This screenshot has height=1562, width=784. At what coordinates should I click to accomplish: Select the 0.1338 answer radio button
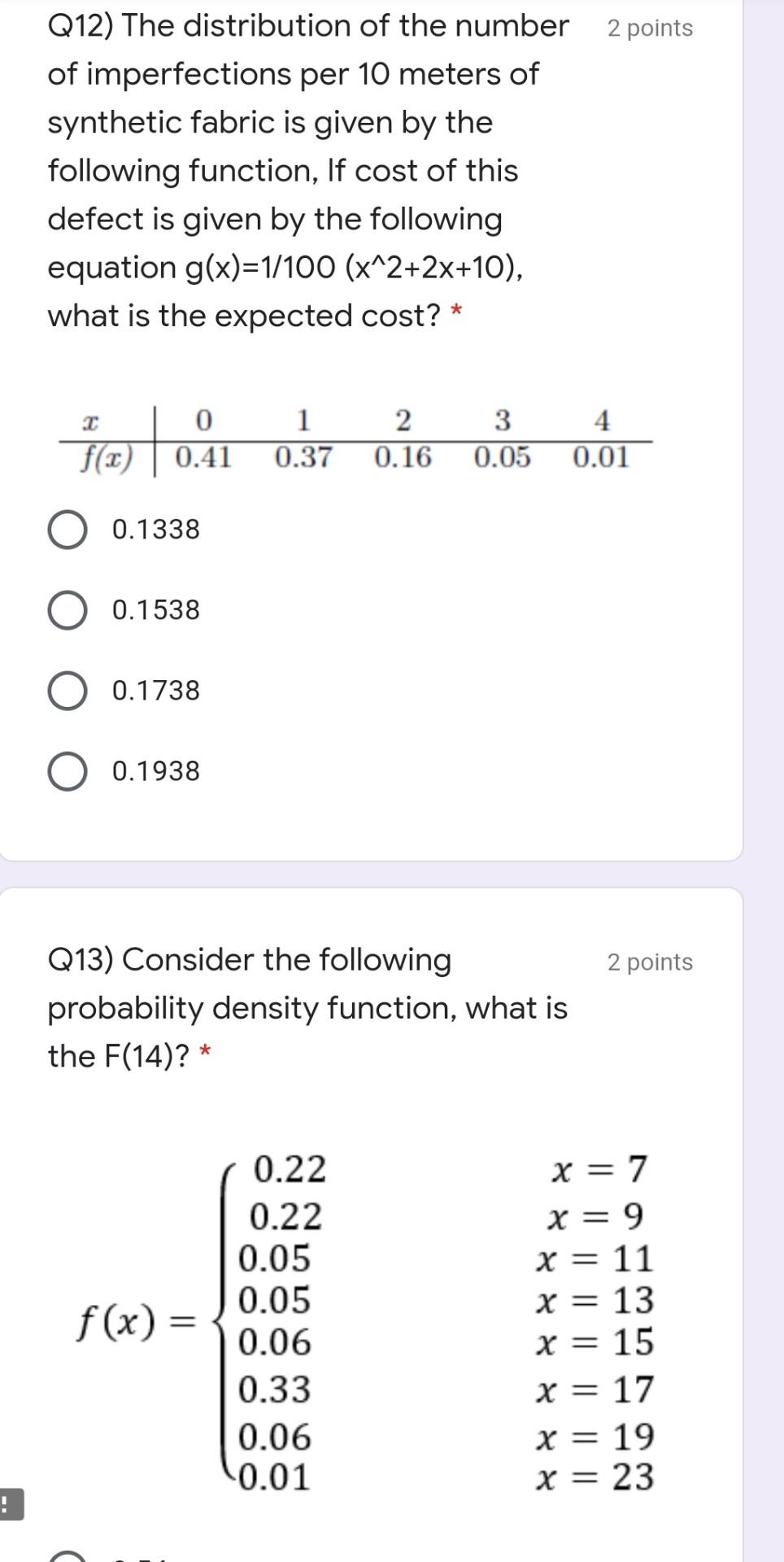(x=68, y=530)
